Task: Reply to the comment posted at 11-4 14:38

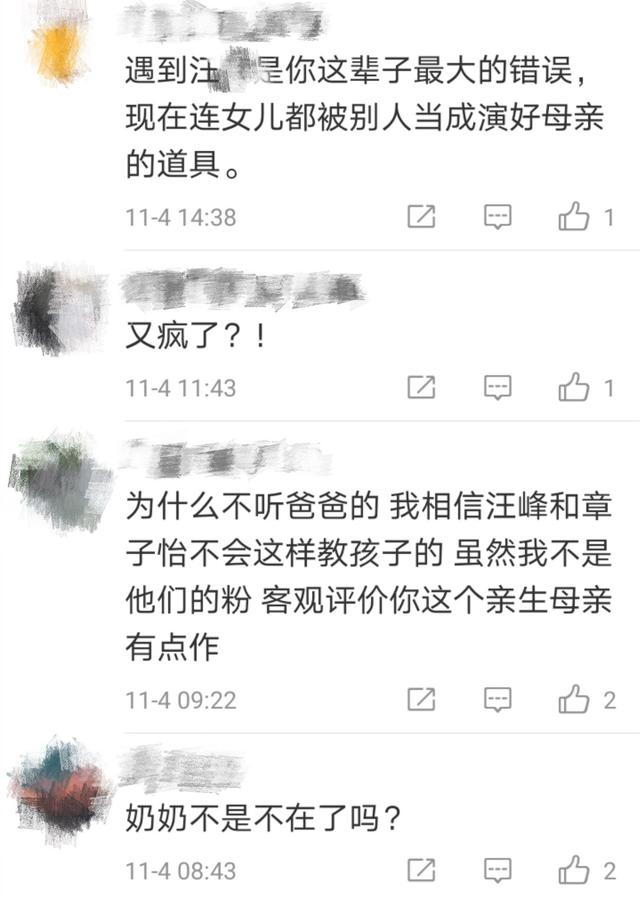Action: pos(498,216)
